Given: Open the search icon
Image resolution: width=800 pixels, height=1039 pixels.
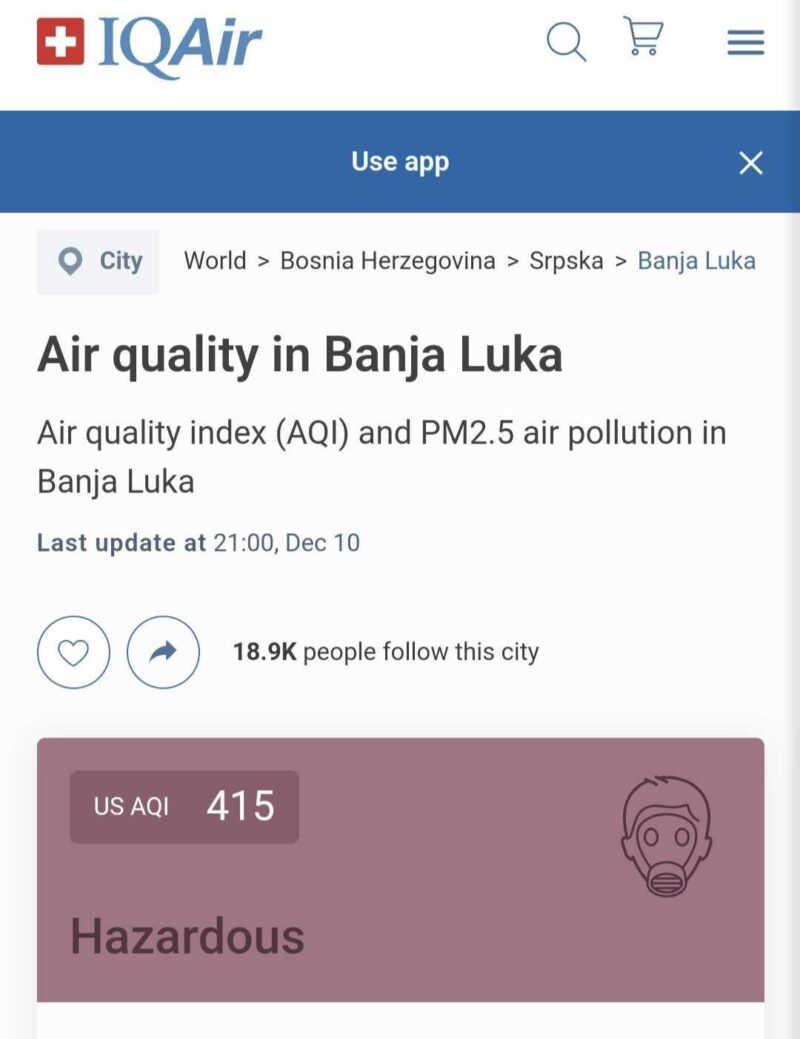Looking at the screenshot, I should coord(566,42).
